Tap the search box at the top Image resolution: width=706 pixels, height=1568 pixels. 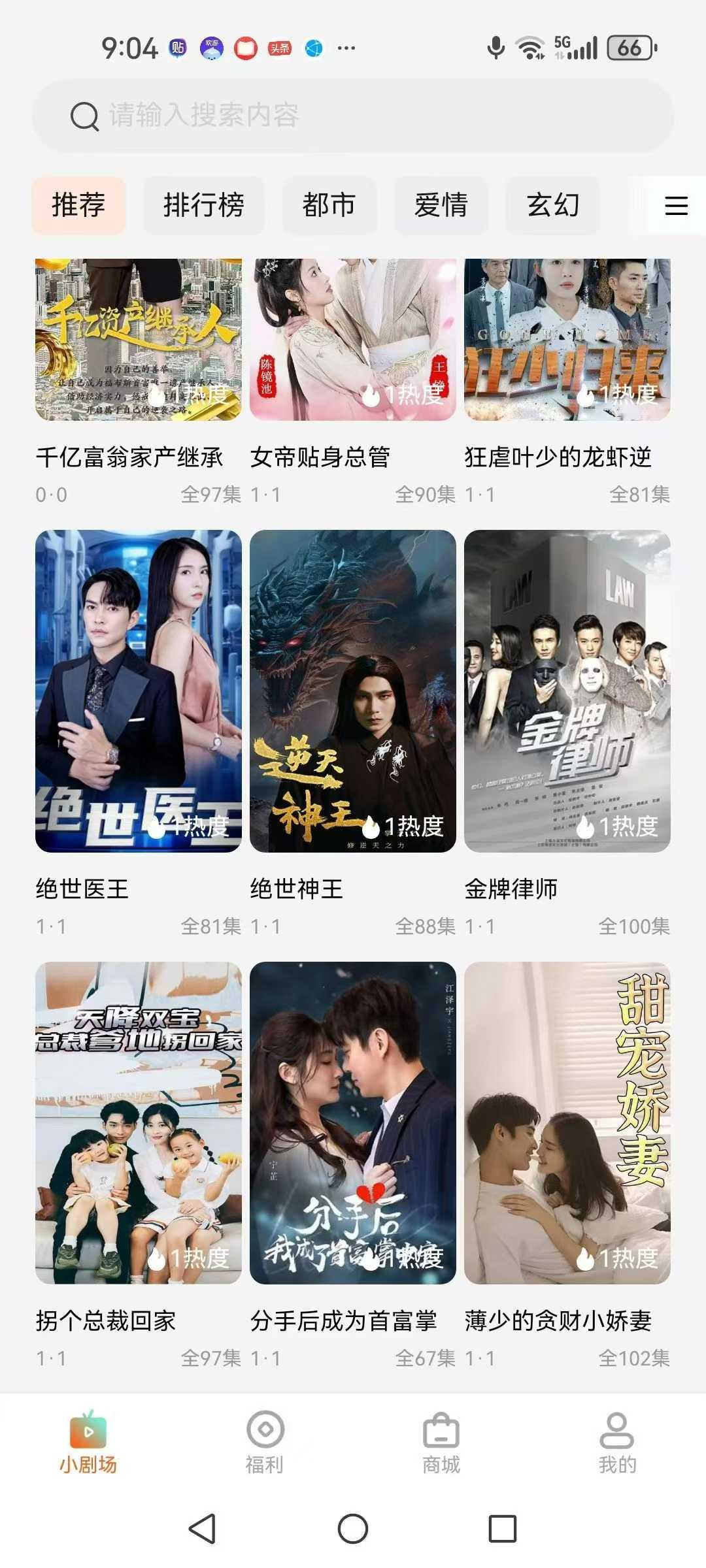click(353, 116)
